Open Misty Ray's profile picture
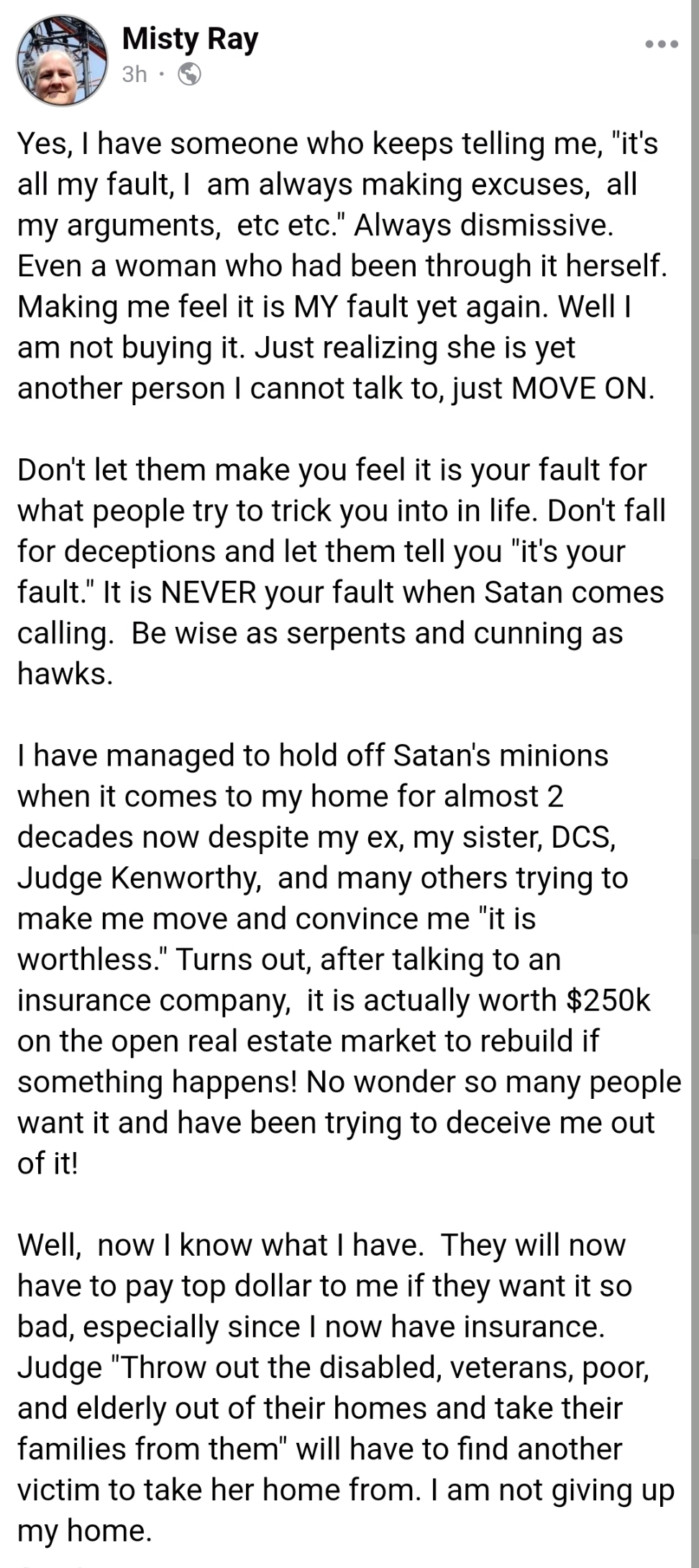 [62, 60]
